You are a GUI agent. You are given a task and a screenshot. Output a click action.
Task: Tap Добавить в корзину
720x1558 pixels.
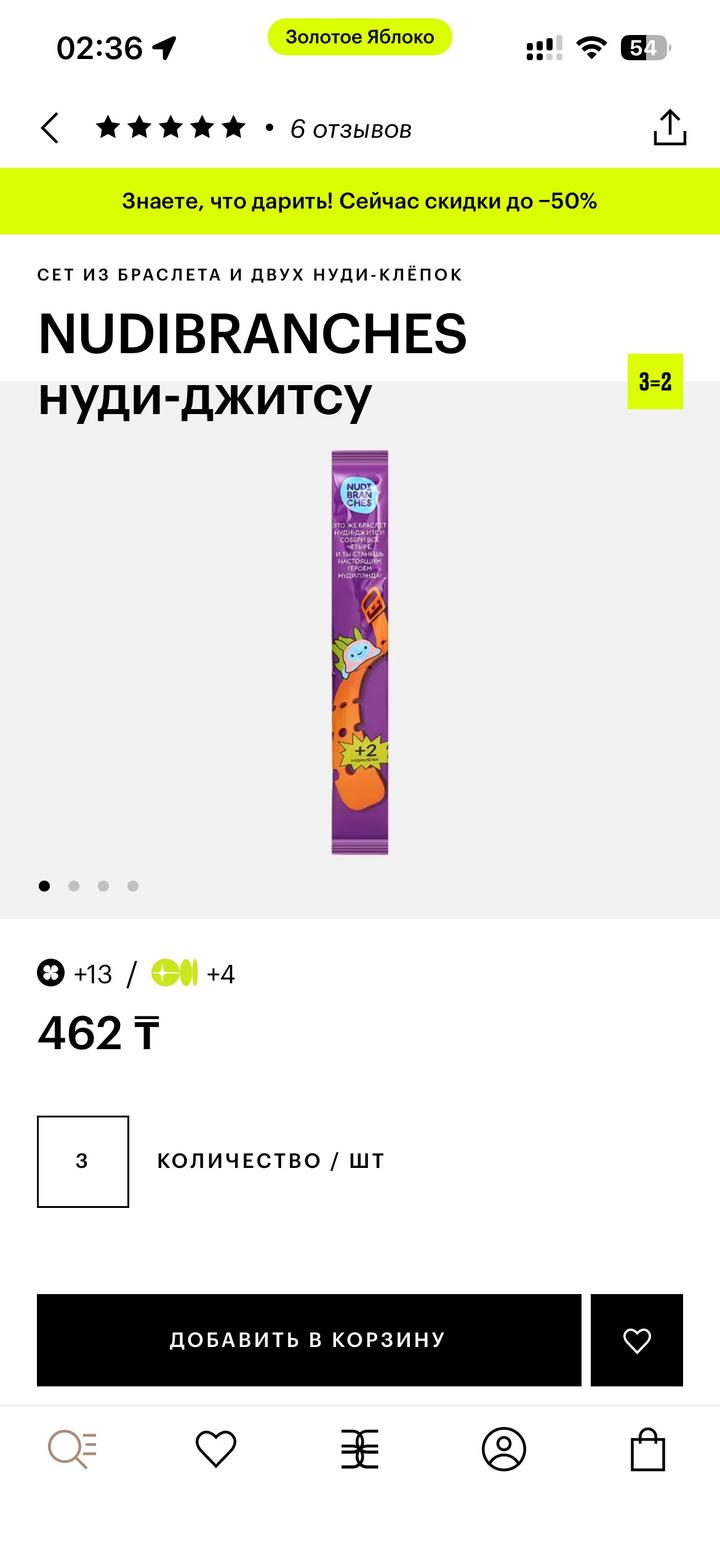pos(309,1340)
